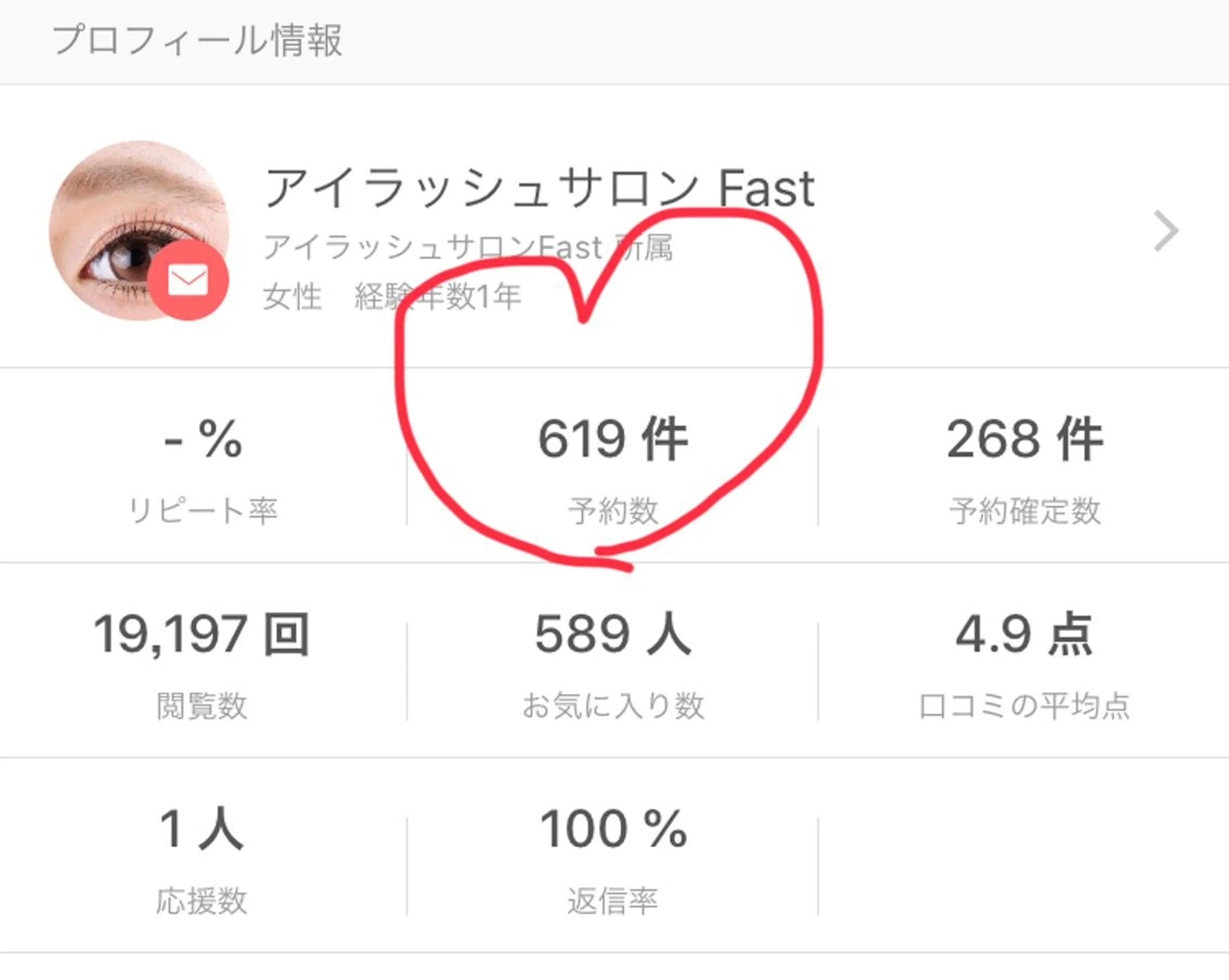
Task: Tap the mail badge on the profile photo
Action: click(188, 280)
